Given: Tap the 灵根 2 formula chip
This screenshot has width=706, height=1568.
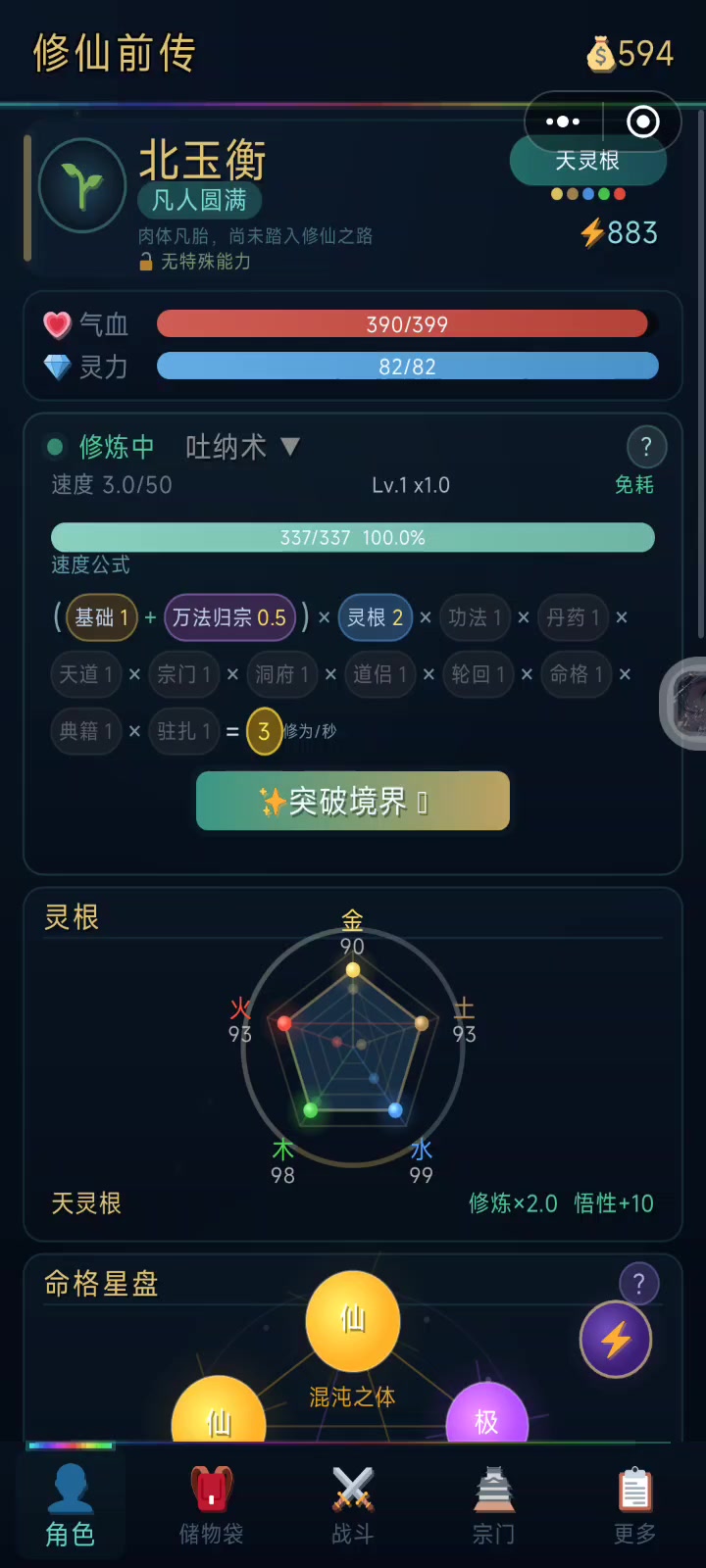Looking at the screenshot, I should (x=376, y=617).
